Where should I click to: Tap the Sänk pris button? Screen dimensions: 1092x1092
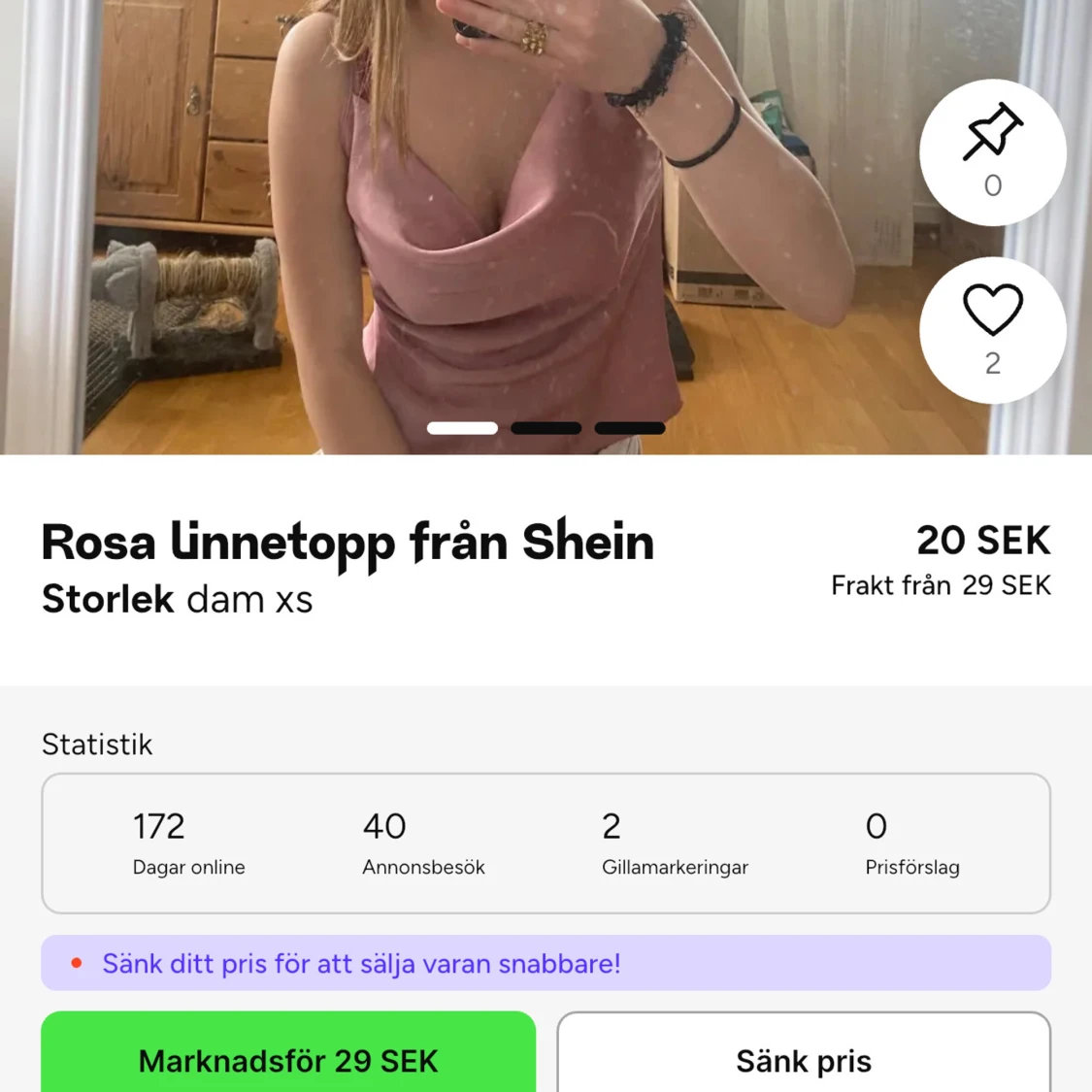803,1058
